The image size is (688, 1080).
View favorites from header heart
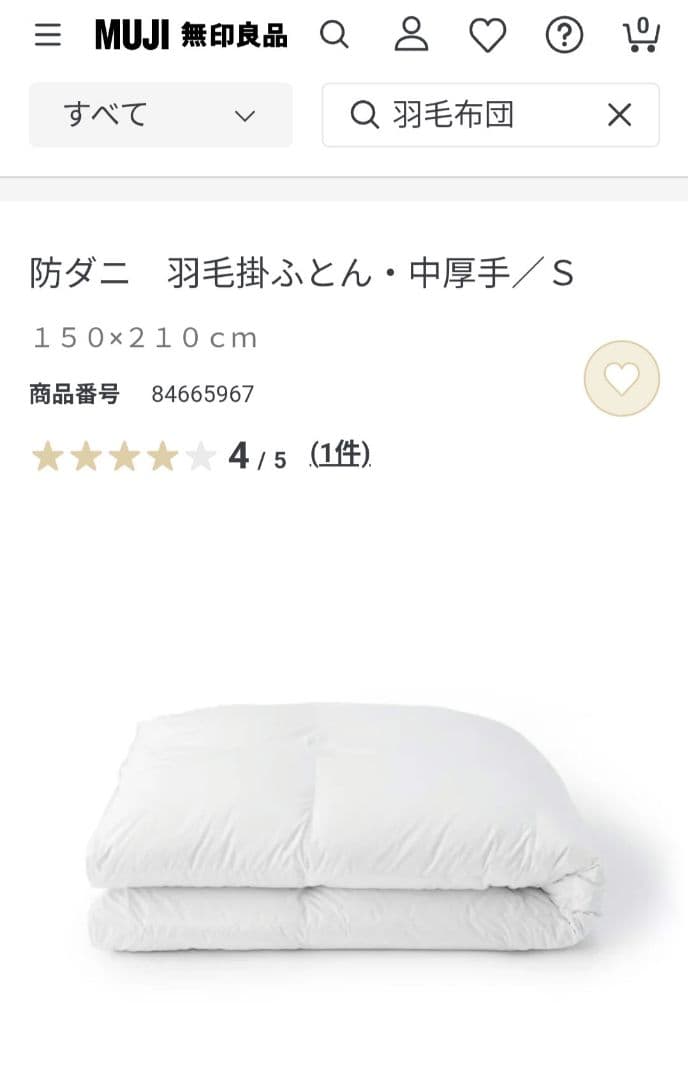click(487, 36)
